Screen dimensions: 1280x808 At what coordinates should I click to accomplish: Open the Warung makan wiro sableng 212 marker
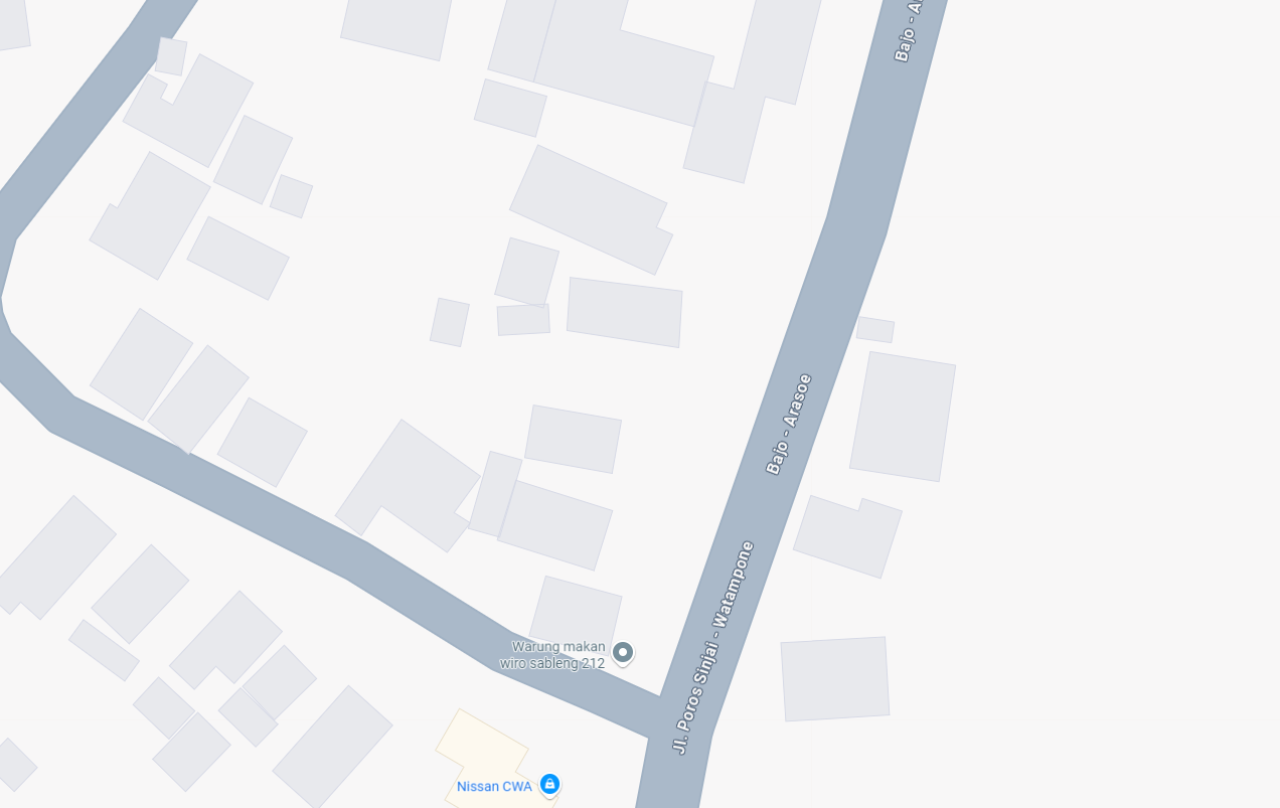coord(623,653)
